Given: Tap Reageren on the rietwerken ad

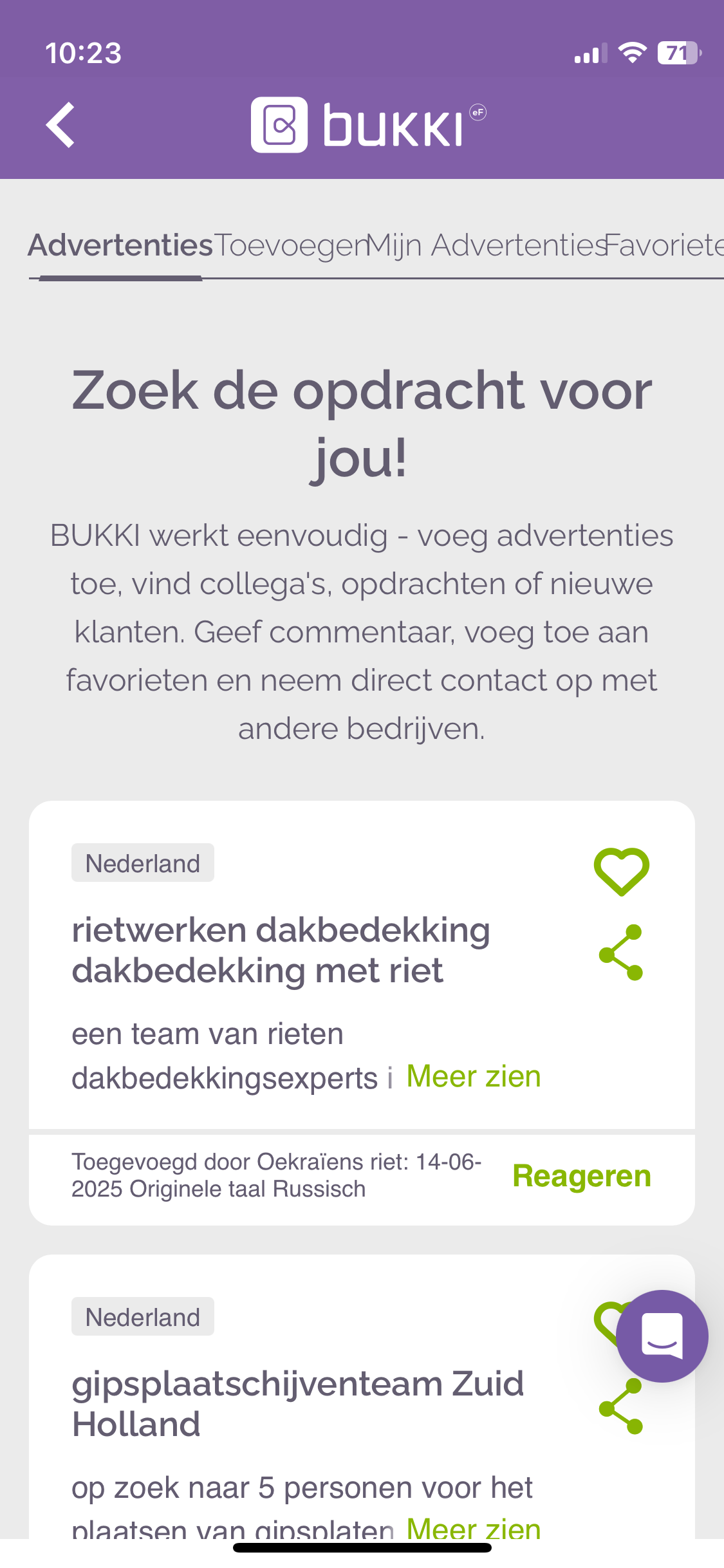Looking at the screenshot, I should 581,1176.
